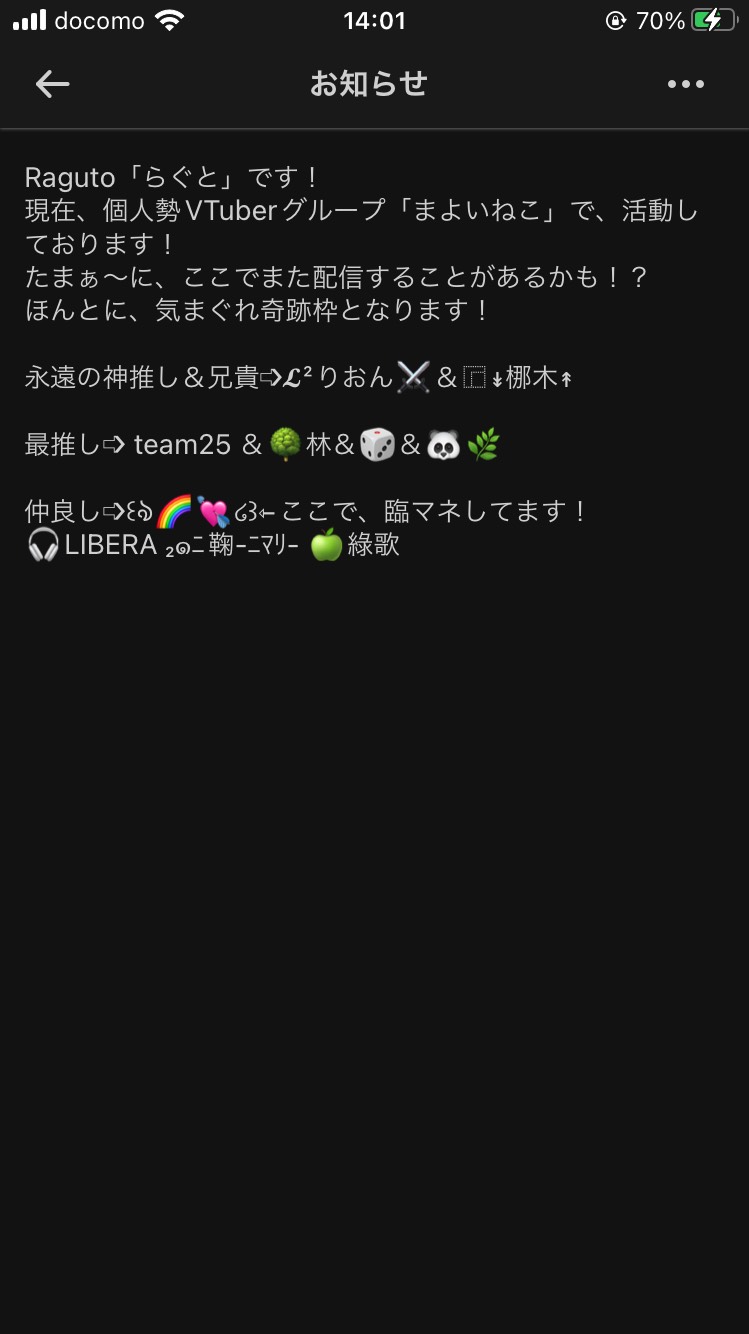Tap the back arrow to leave お知らせ
749x1334 pixels.
tap(51, 84)
